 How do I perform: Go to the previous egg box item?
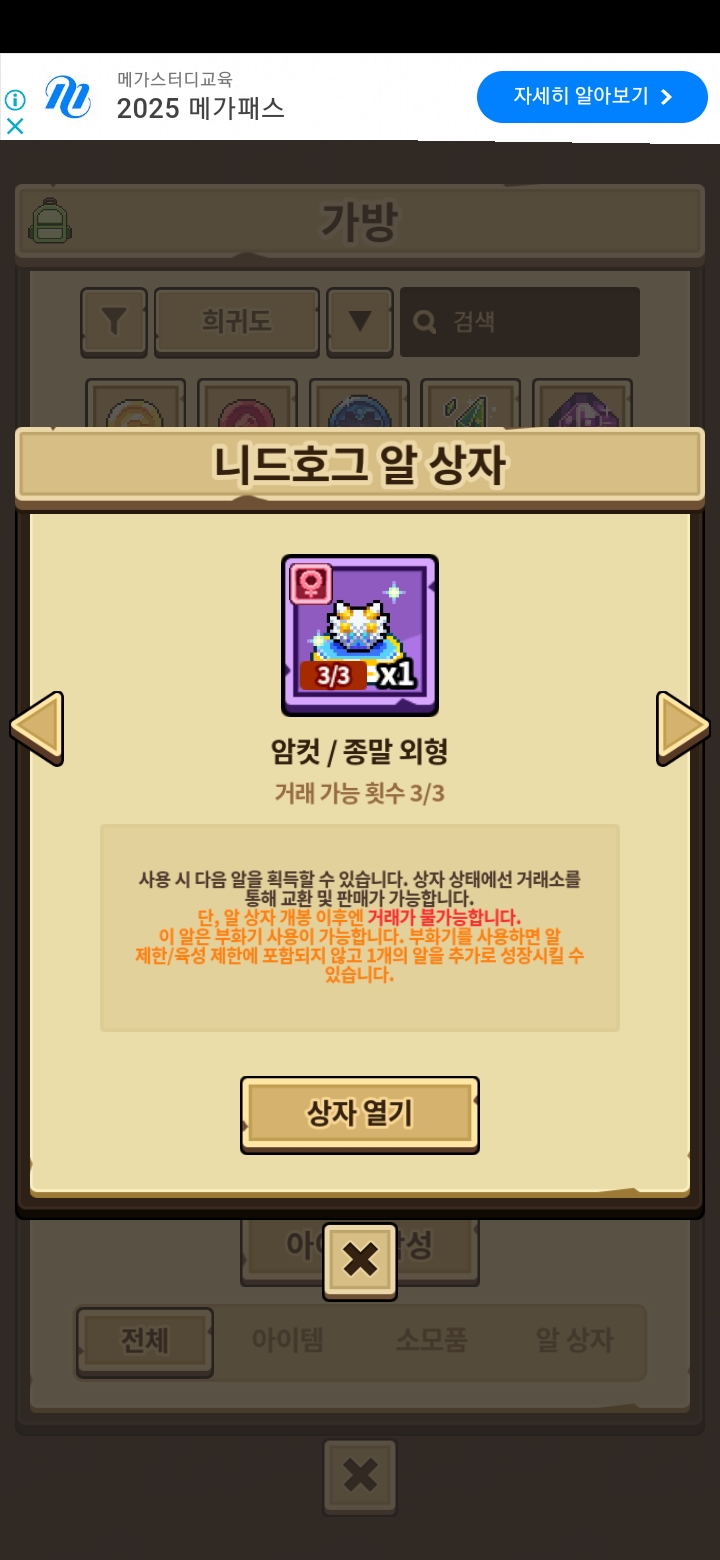click(x=37, y=729)
